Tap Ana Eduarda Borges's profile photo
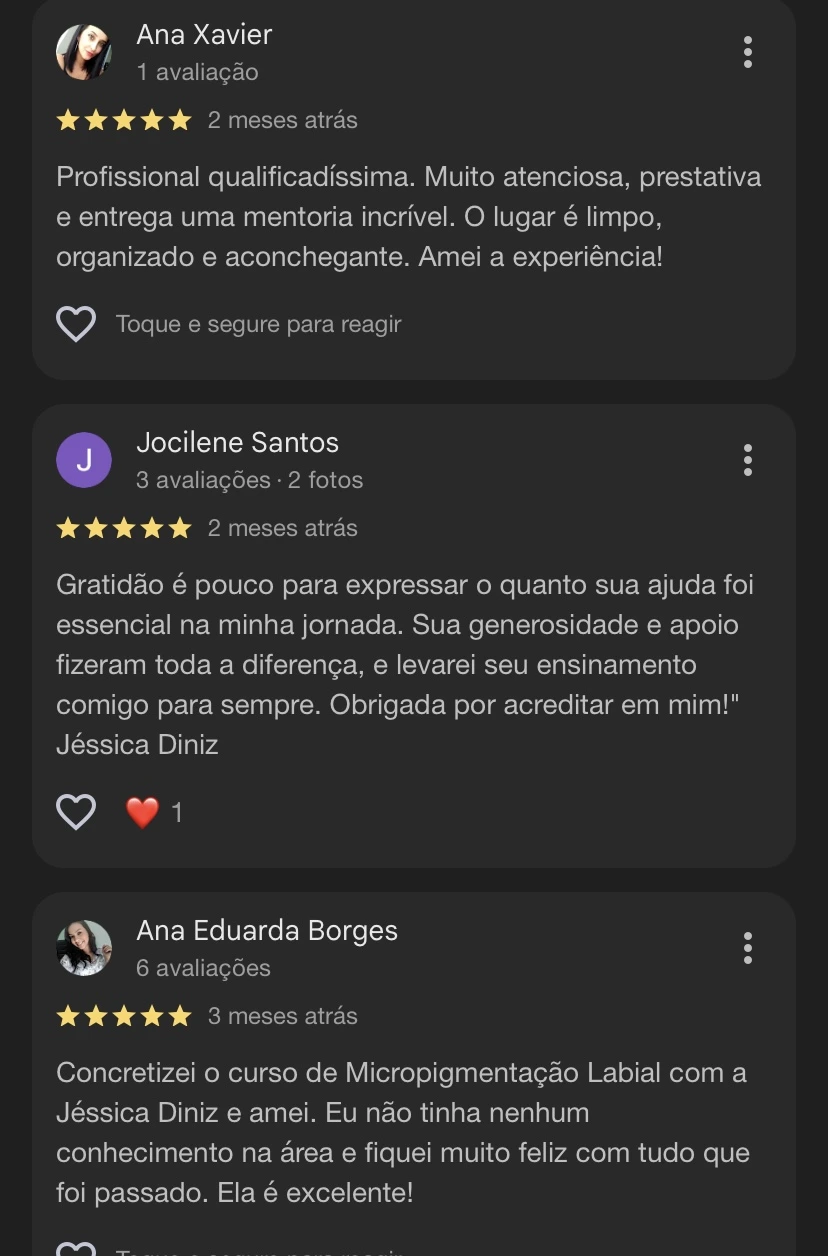 pyautogui.click(x=84, y=948)
